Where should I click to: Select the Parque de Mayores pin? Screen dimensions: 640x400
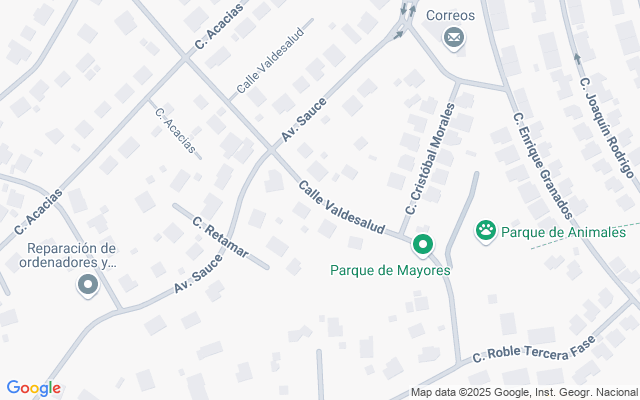[423, 243]
